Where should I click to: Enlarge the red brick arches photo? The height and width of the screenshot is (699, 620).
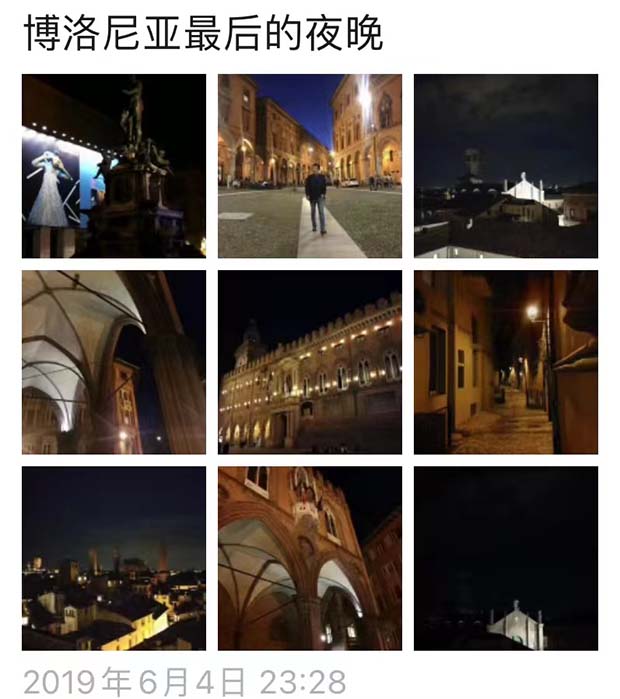310,558
